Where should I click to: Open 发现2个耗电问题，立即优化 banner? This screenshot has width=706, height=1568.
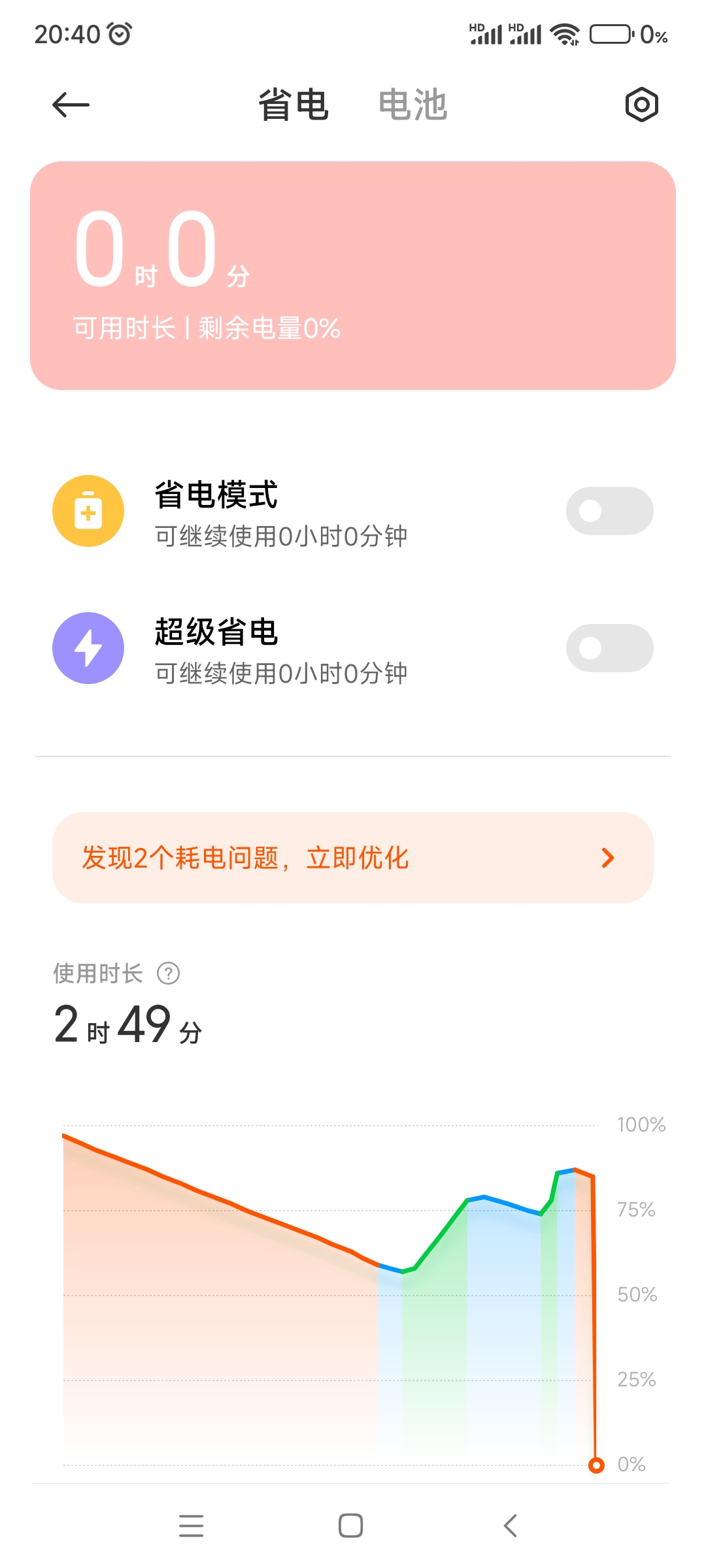coord(353,858)
